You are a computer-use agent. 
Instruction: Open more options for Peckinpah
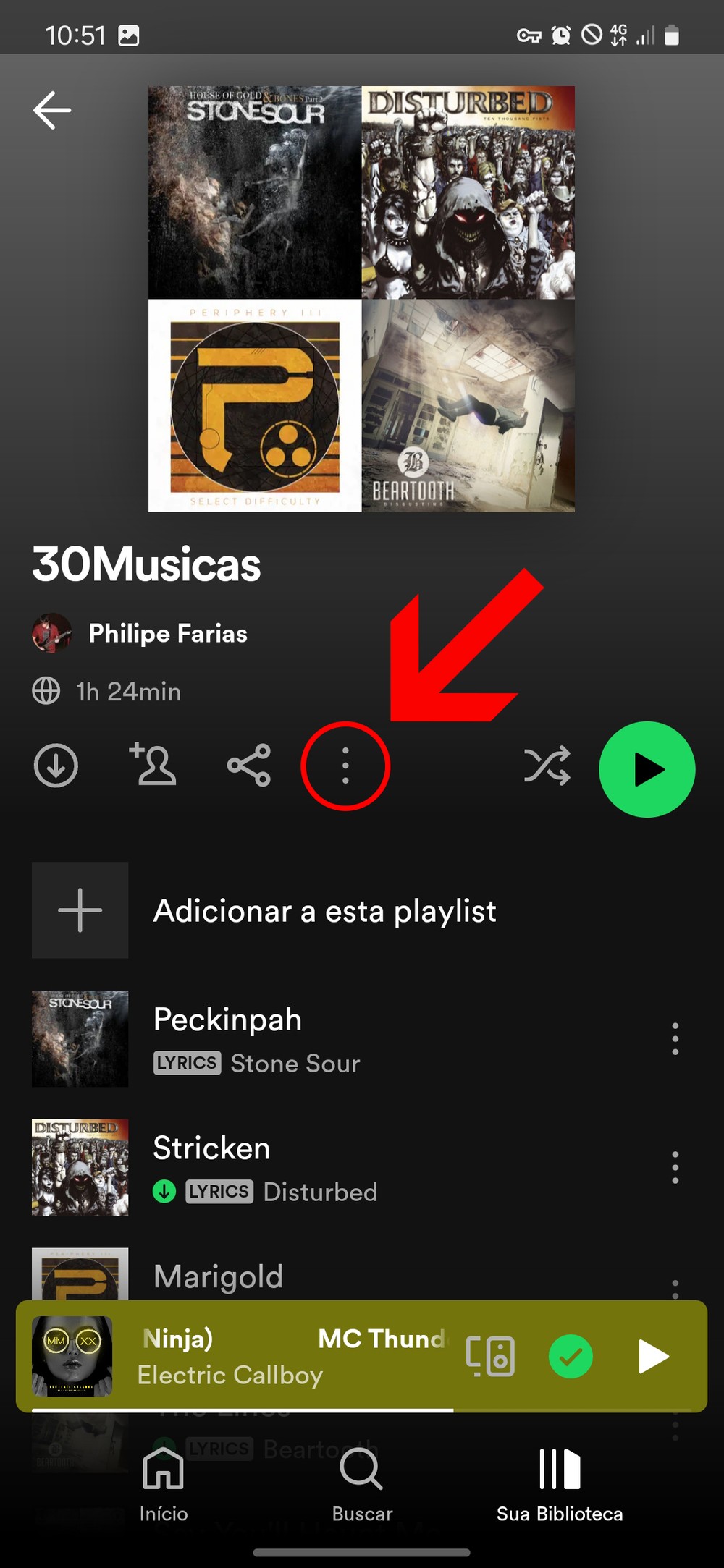(675, 1039)
